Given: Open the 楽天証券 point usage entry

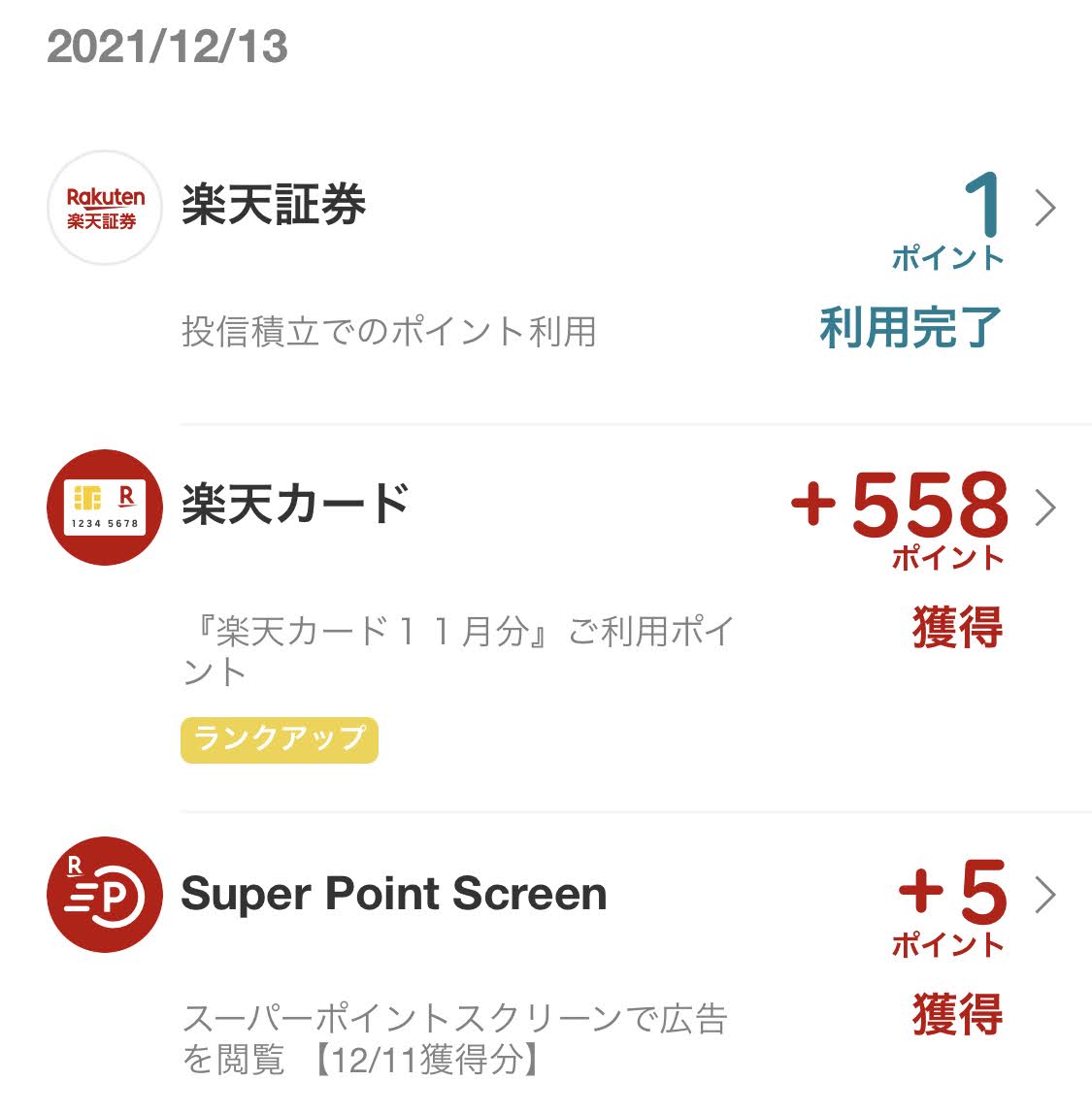Looking at the screenshot, I should pos(1044,209).
